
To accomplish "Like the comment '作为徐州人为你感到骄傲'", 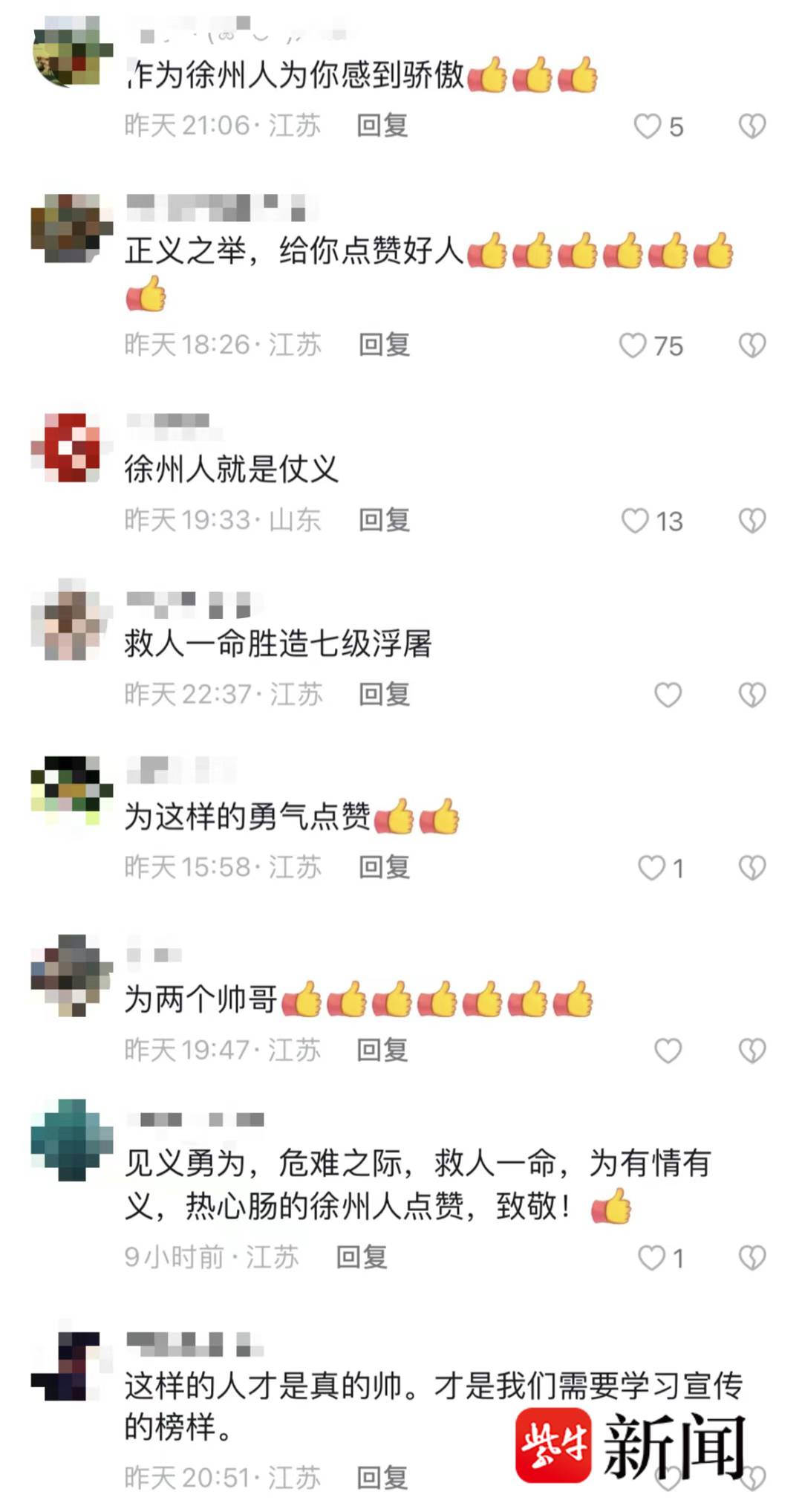I will 648,126.
